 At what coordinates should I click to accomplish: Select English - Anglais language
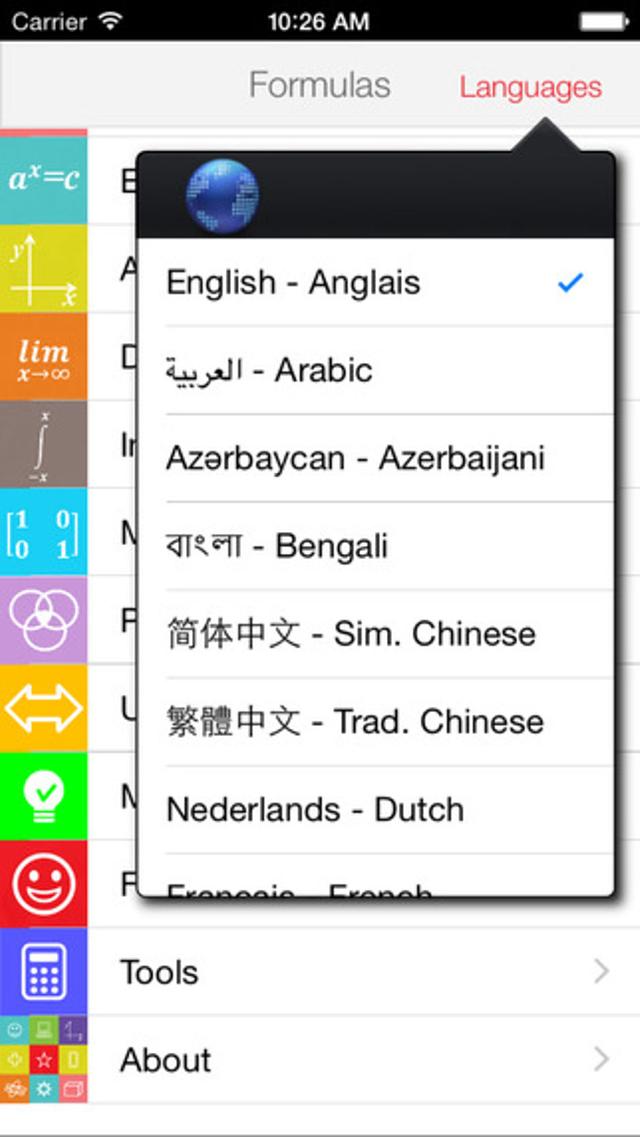coord(375,283)
